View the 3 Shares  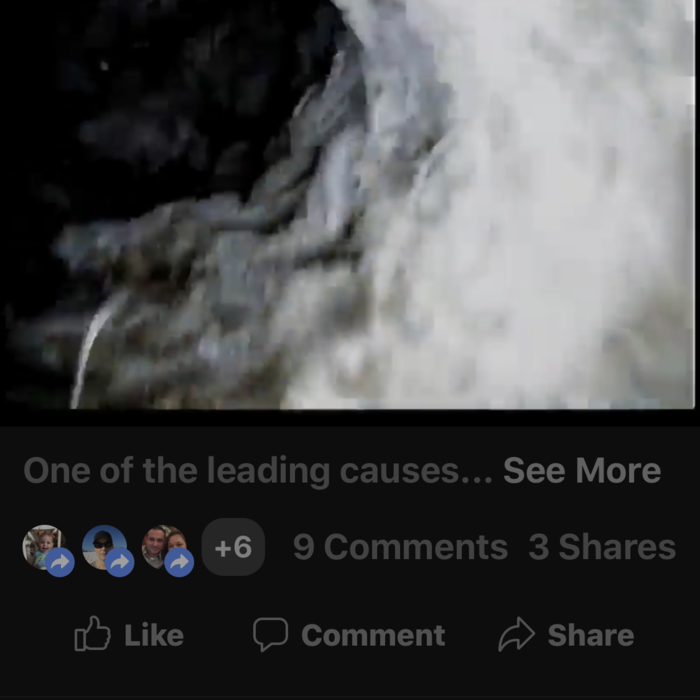(x=602, y=547)
